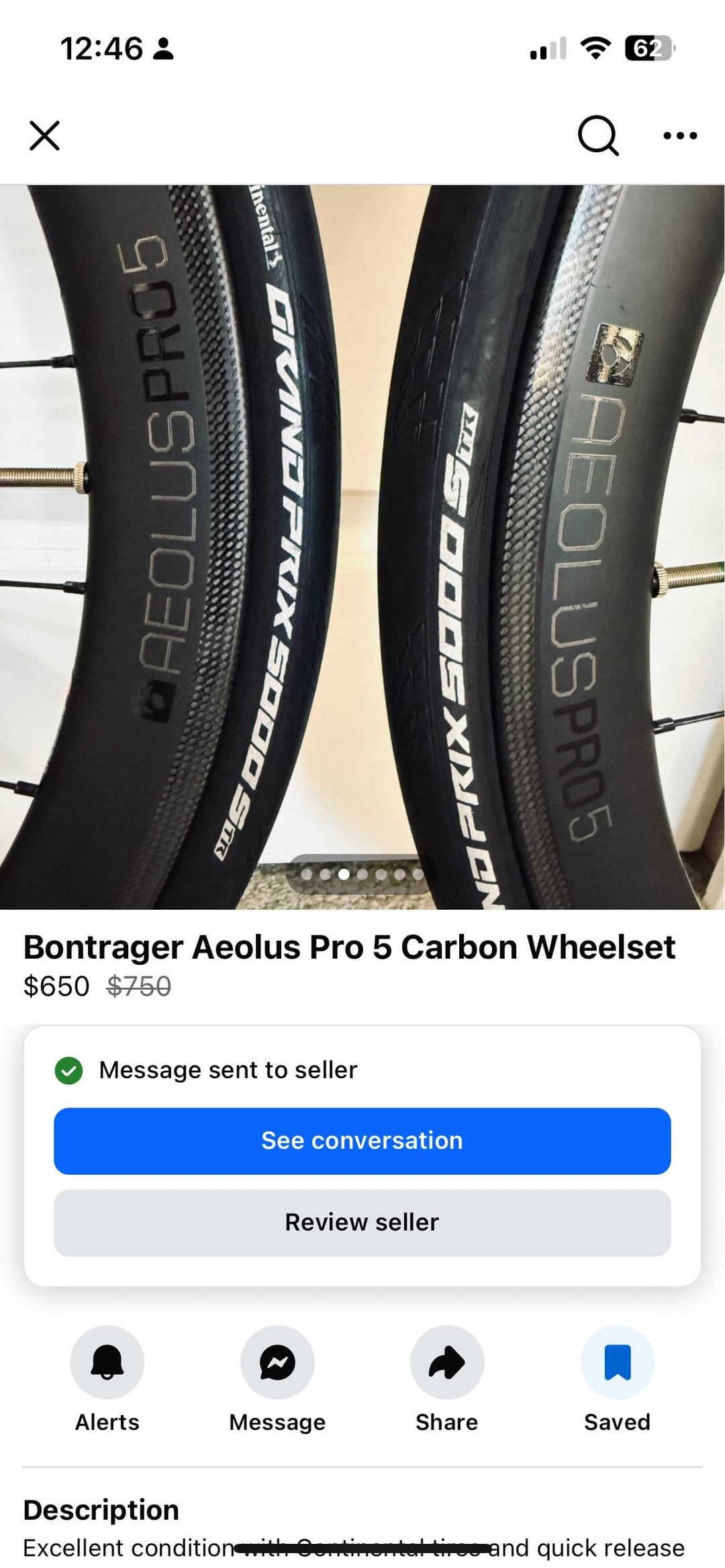Tap See conversation button

click(x=362, y=1141)
